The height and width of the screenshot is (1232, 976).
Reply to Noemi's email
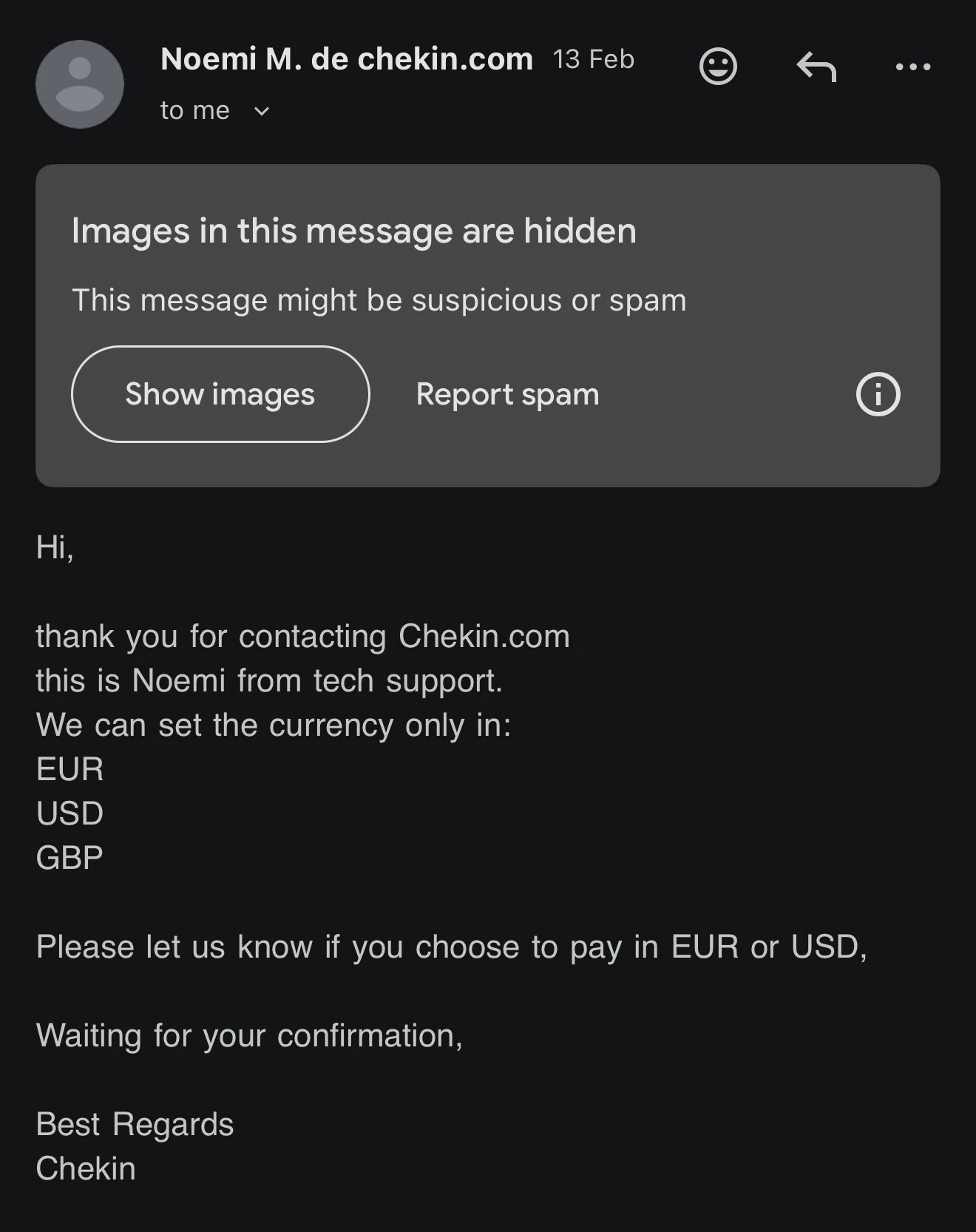[x=816, y=67]
